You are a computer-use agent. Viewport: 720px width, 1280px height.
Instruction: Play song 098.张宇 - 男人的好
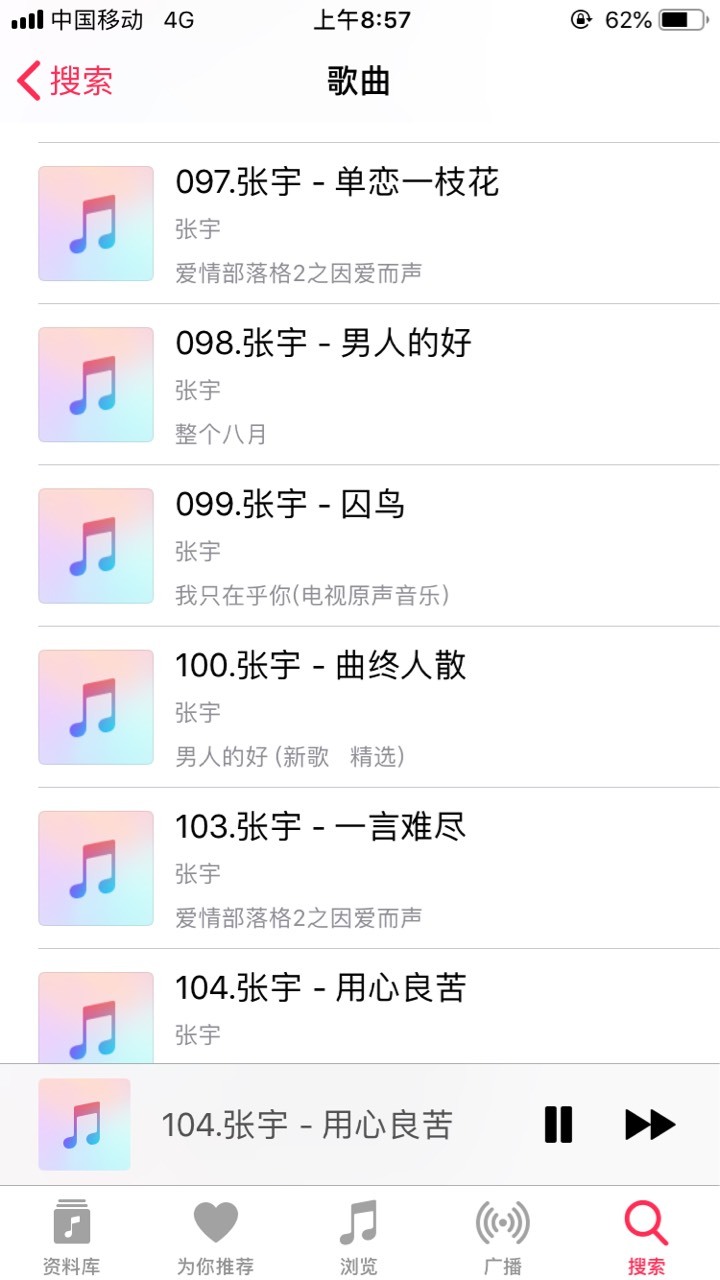[x=378, y=385]
